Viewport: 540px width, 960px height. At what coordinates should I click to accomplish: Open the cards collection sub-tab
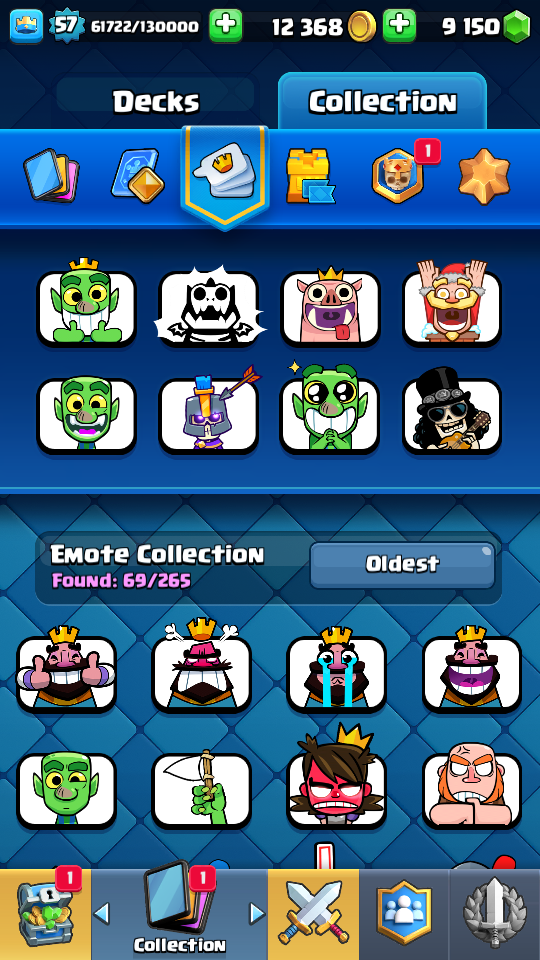click(51, 176)
